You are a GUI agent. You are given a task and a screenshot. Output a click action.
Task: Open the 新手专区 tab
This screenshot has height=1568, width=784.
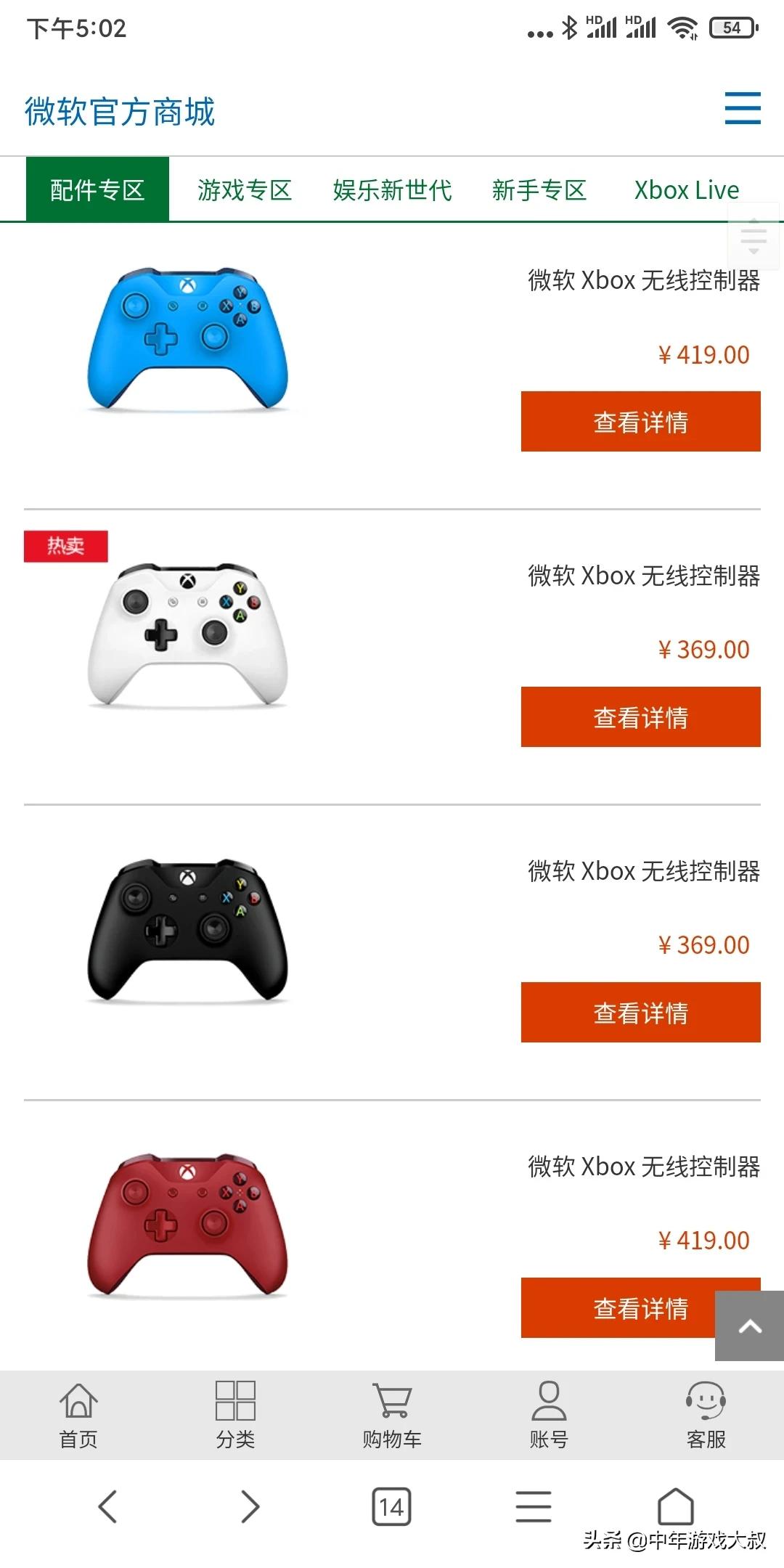tap(539, 190)
